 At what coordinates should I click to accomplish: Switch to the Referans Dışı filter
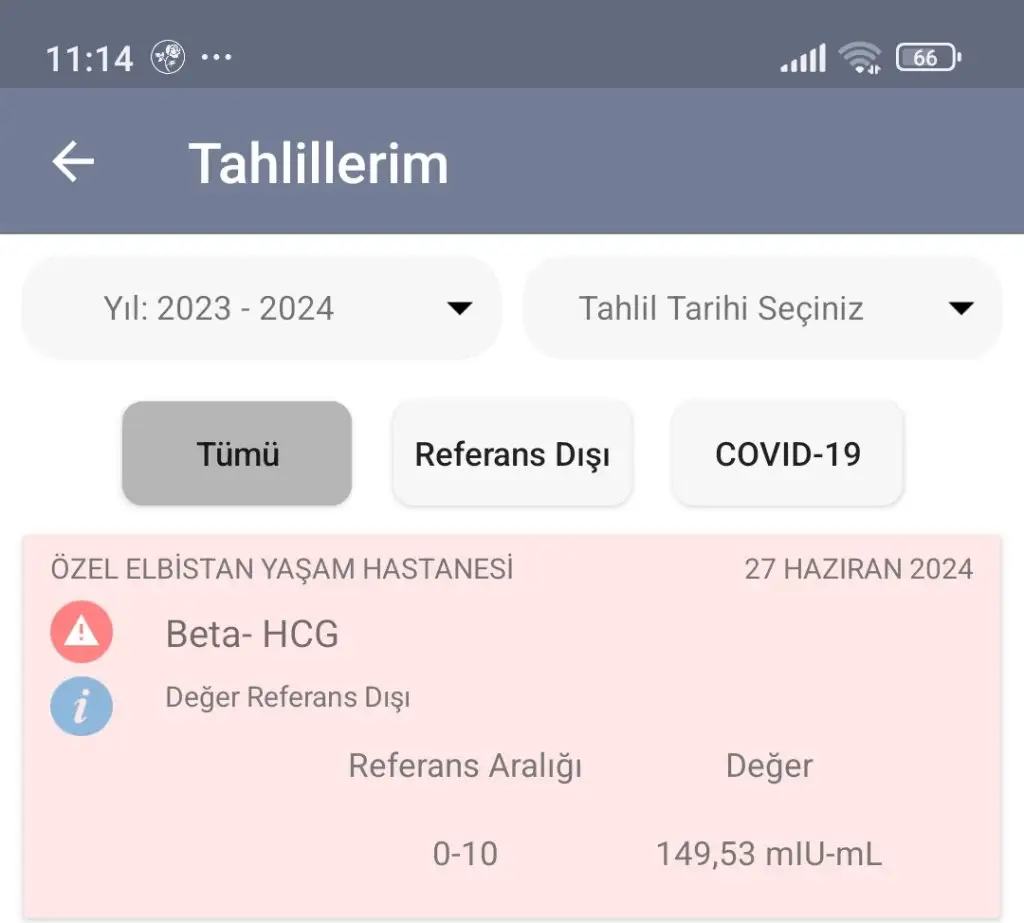(512, 454)
